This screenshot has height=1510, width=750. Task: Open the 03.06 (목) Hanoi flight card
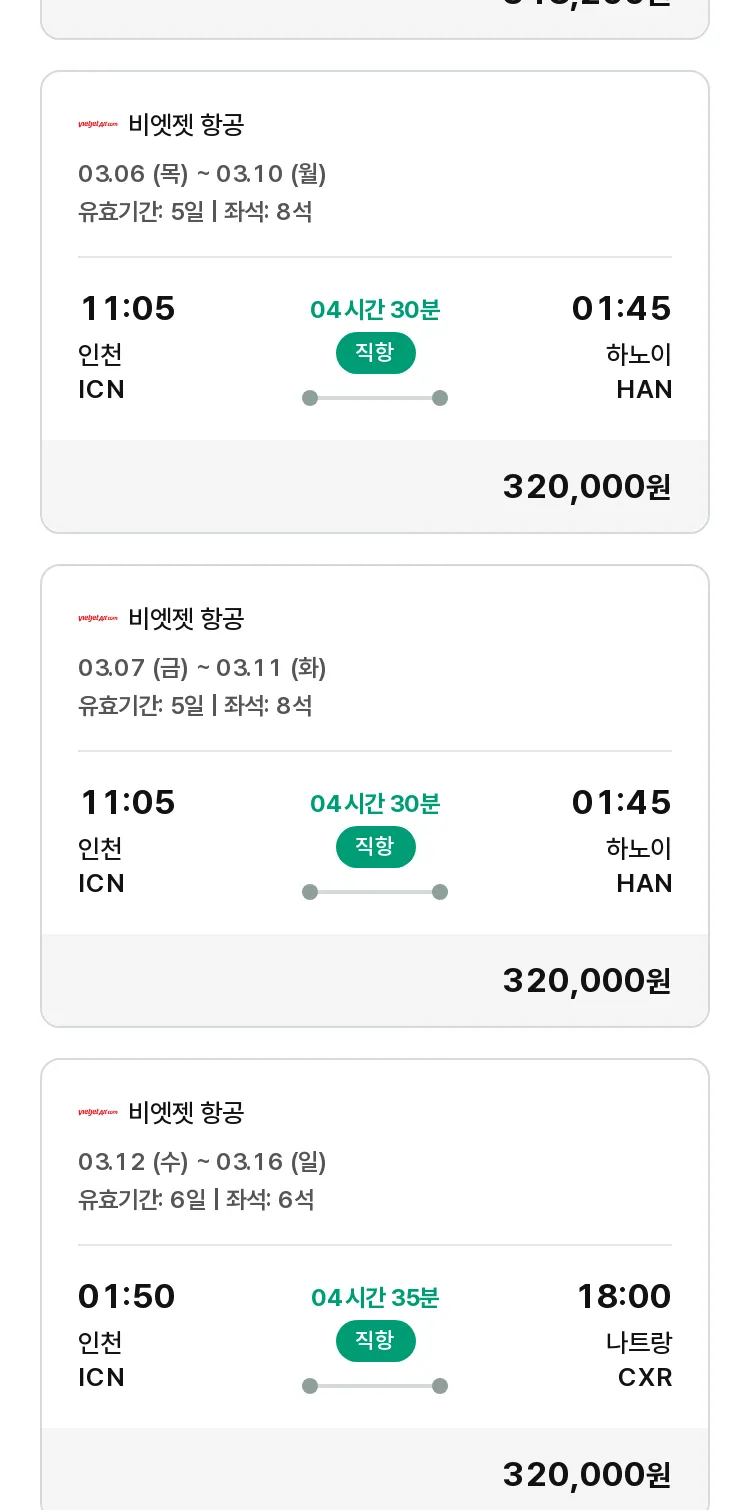(x=375, y=302)
